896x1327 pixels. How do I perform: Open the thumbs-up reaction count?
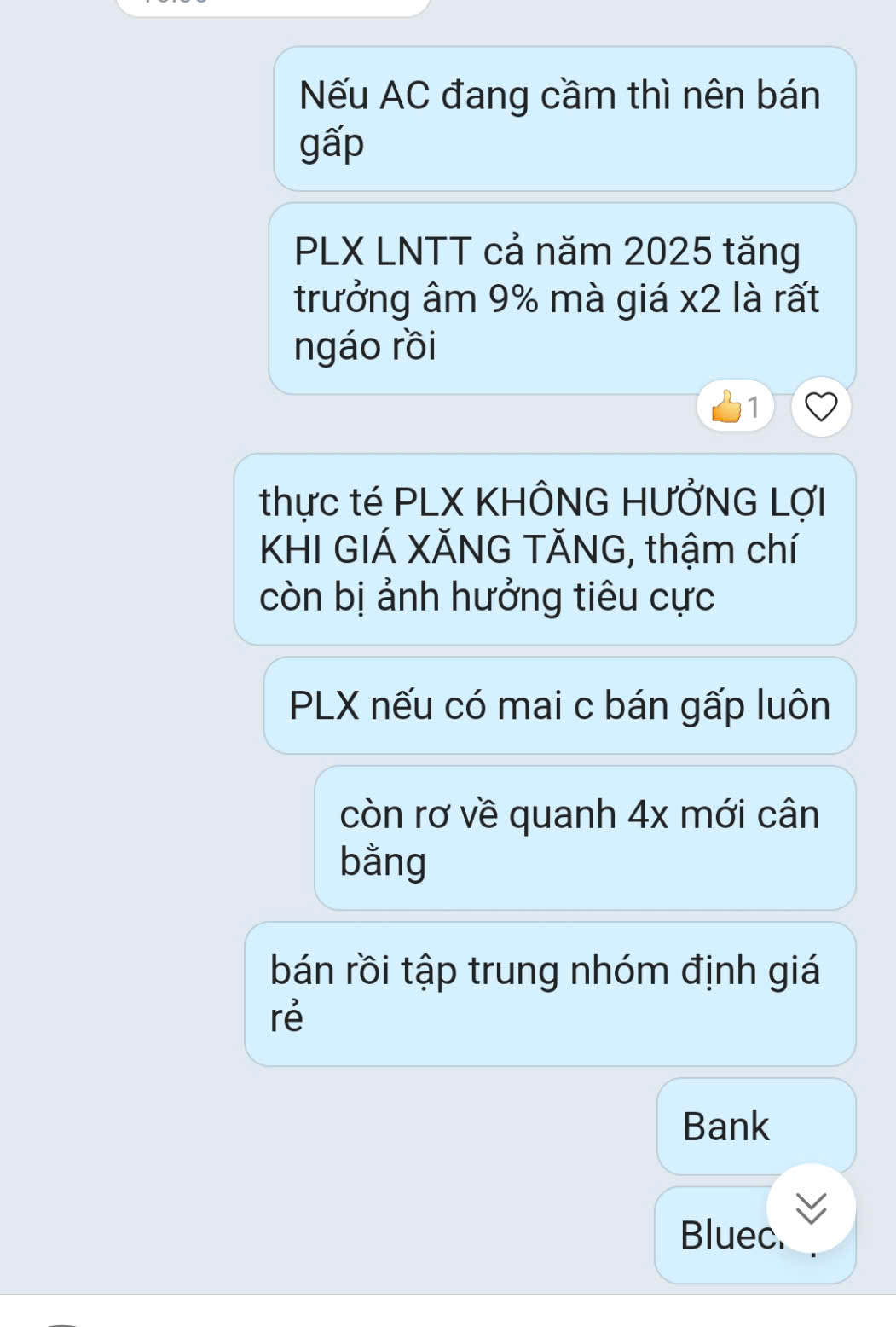coord(735,407)
